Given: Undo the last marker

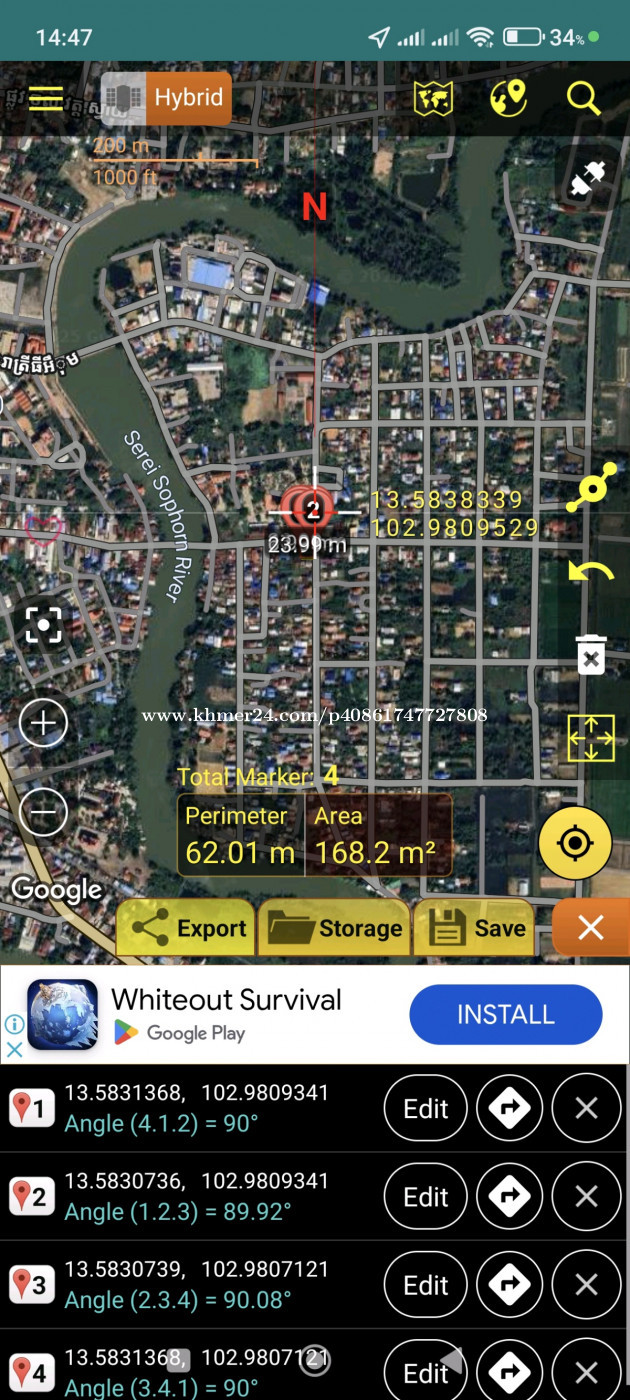Looking at the screenshot, I should (x=591, y=572).
